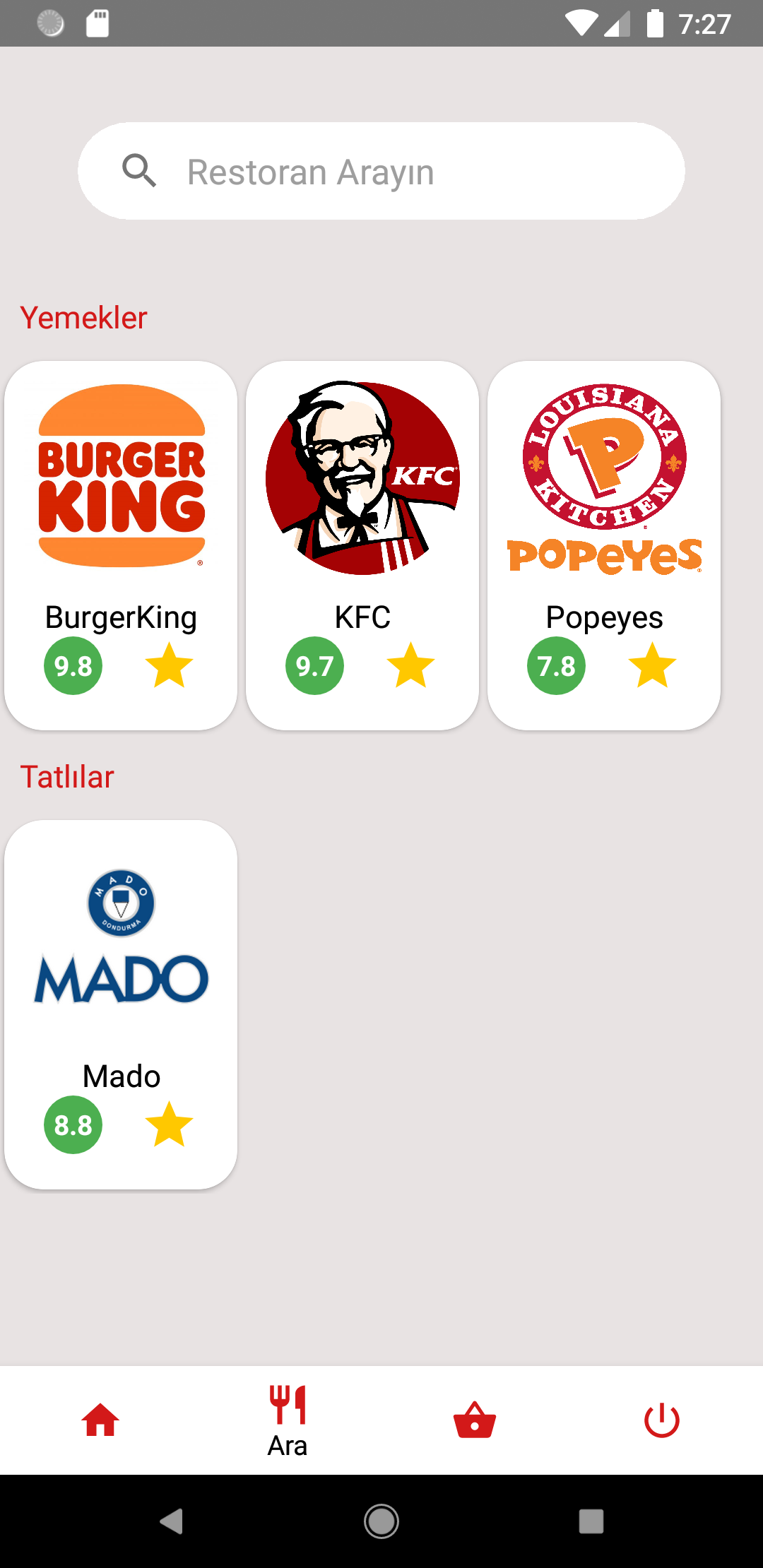Toggle the favorite star on Popeyes

click(652, 665)
